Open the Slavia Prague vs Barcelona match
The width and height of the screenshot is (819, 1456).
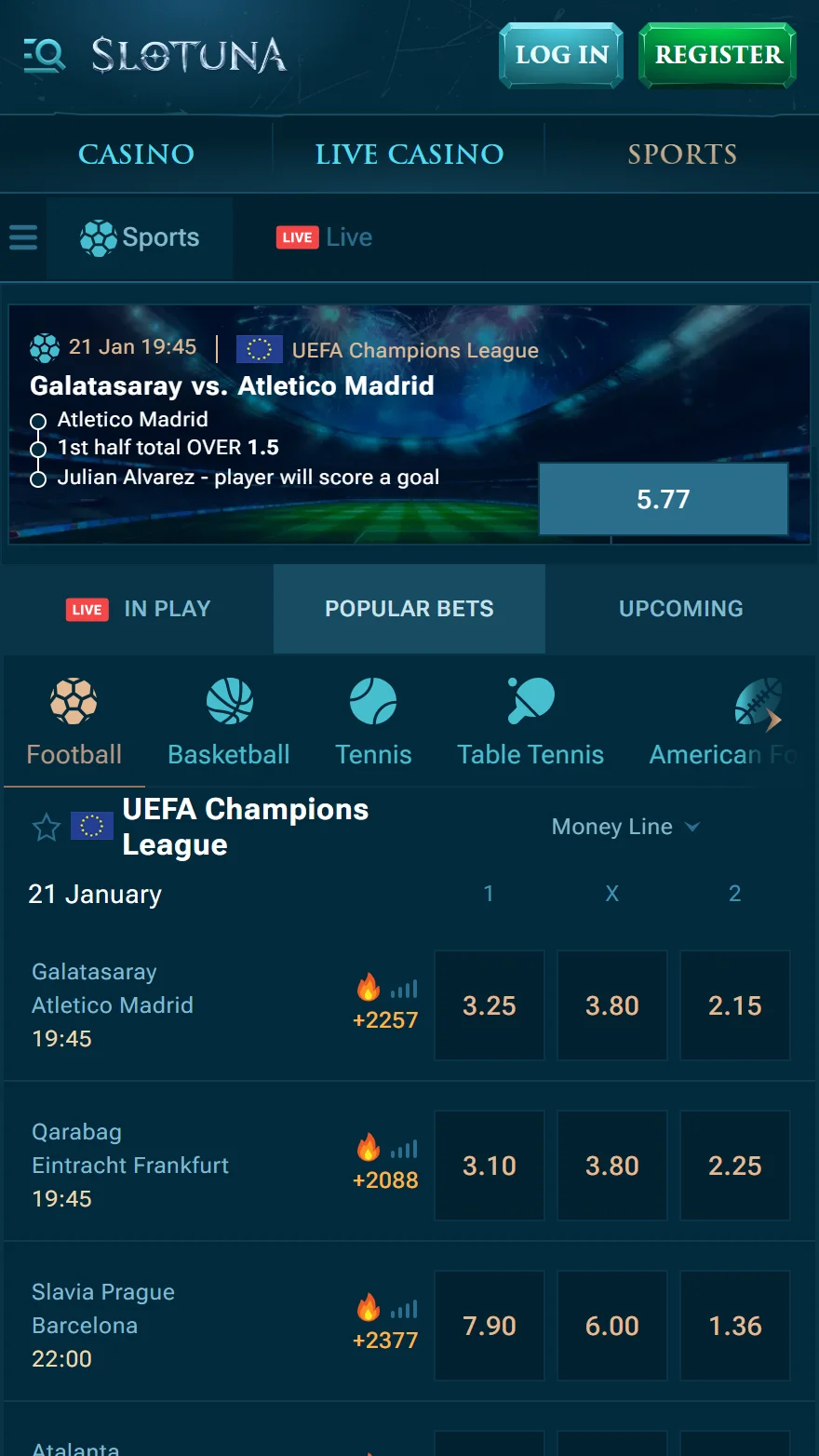102,1309
